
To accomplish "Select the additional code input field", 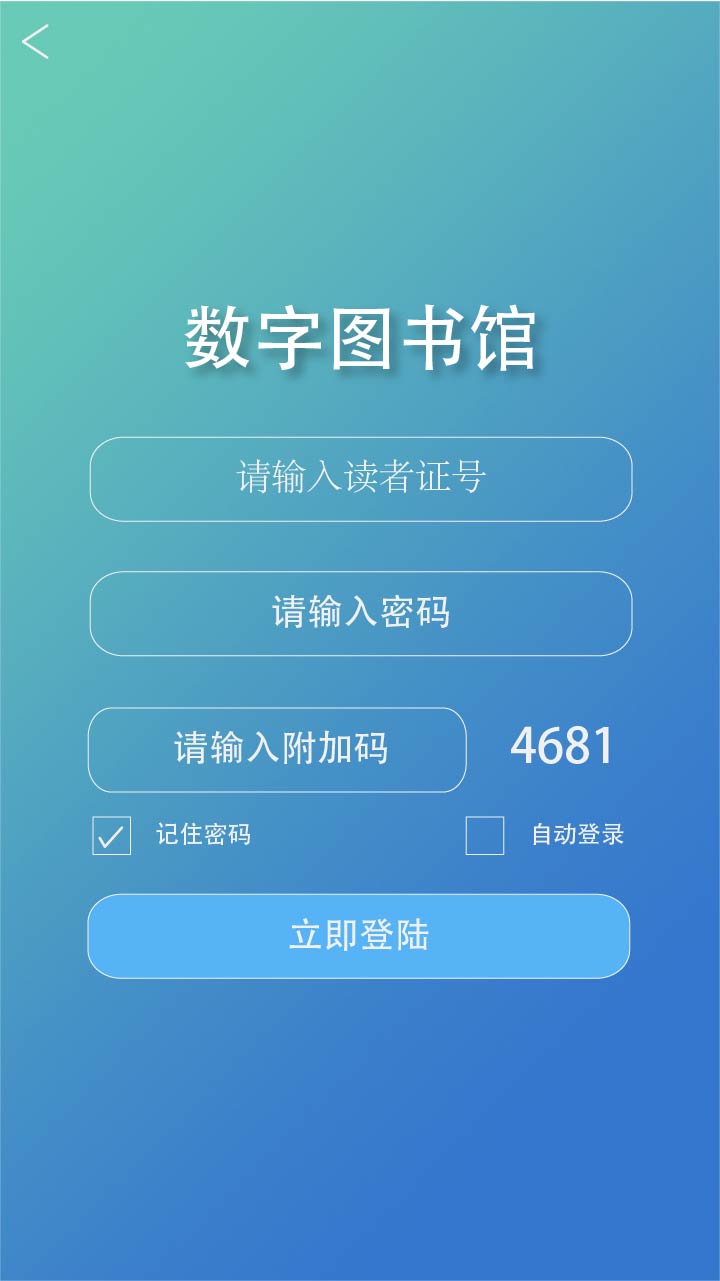I will 277,750.
